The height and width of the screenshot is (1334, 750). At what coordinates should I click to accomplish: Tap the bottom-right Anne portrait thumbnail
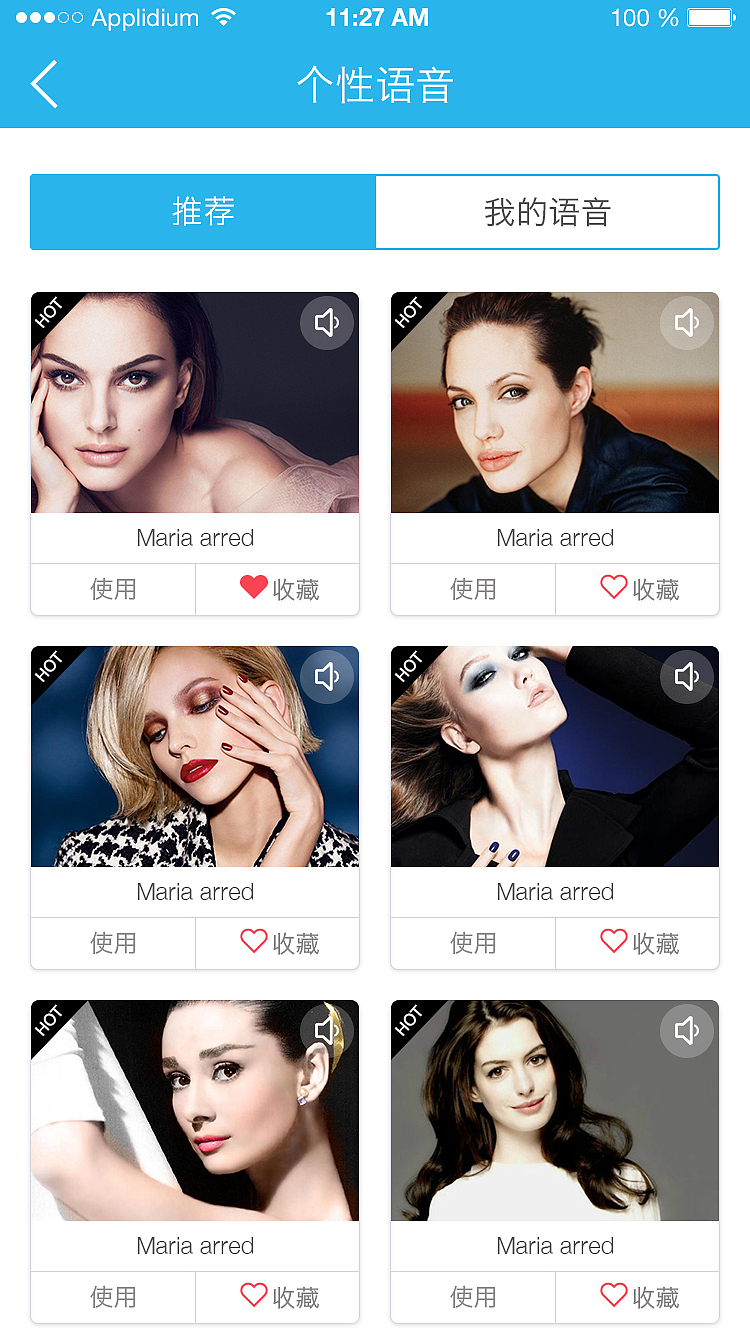(x=555, y=1110)
